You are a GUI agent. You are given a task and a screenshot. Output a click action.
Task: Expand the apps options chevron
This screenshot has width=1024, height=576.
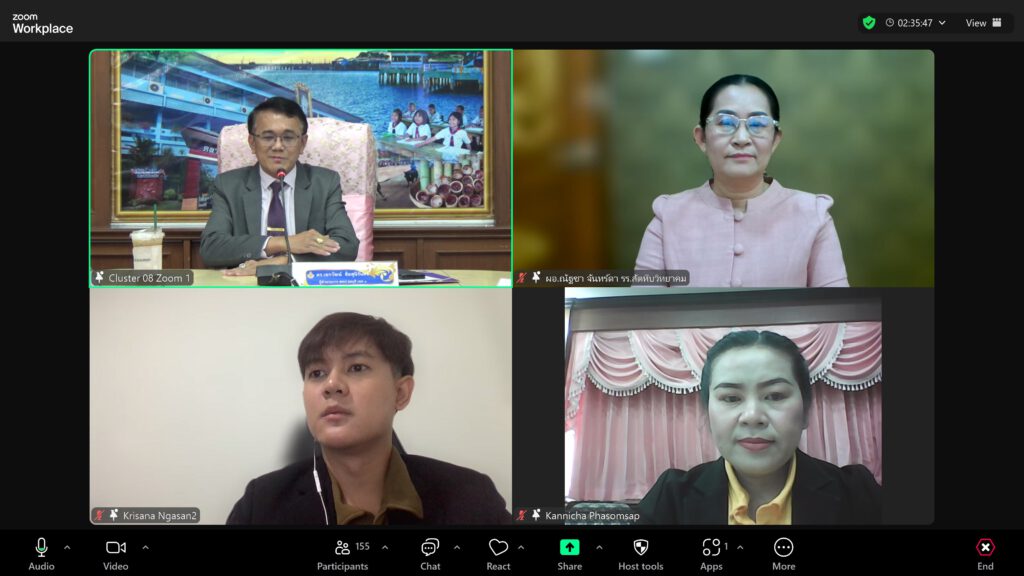[741, 547]
